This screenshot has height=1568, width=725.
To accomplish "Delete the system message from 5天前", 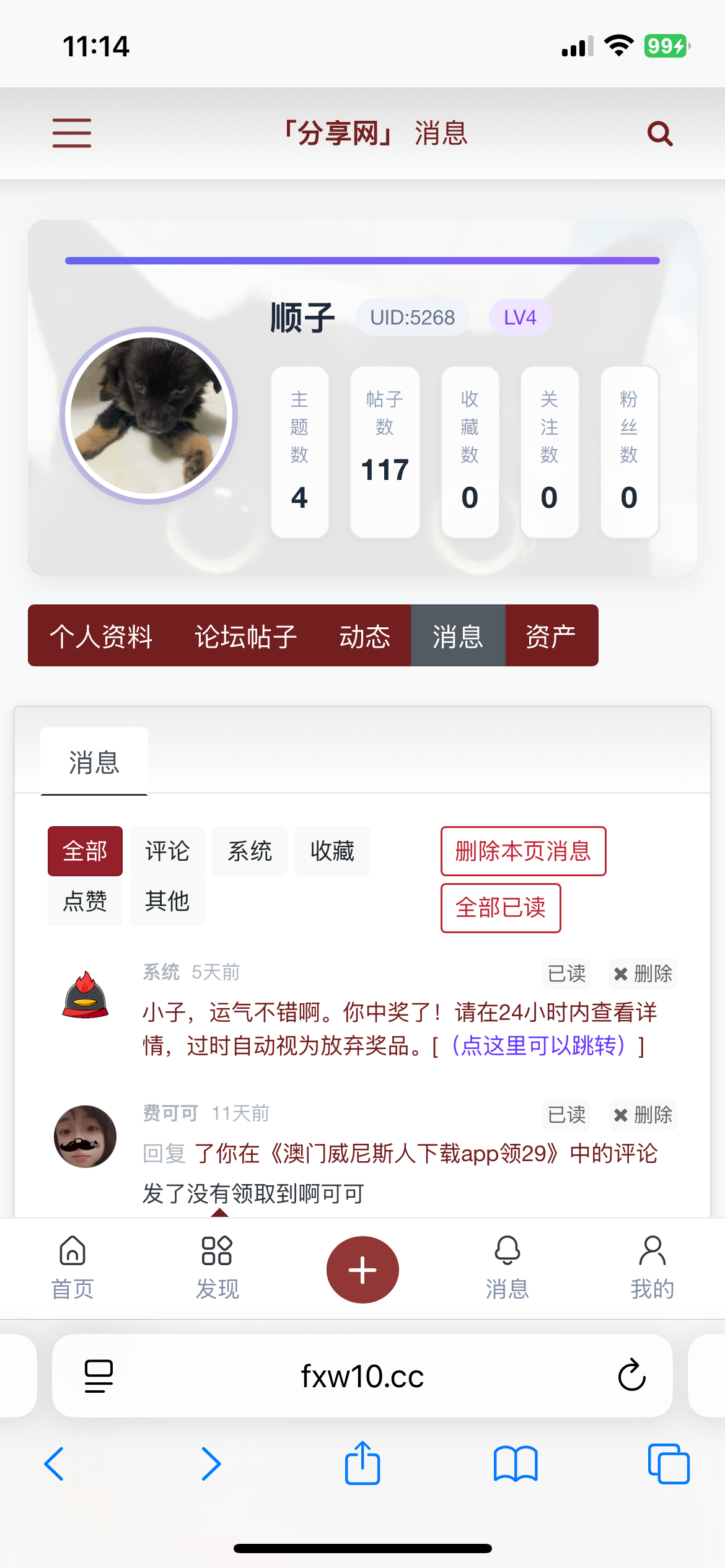I will (643, 973).
